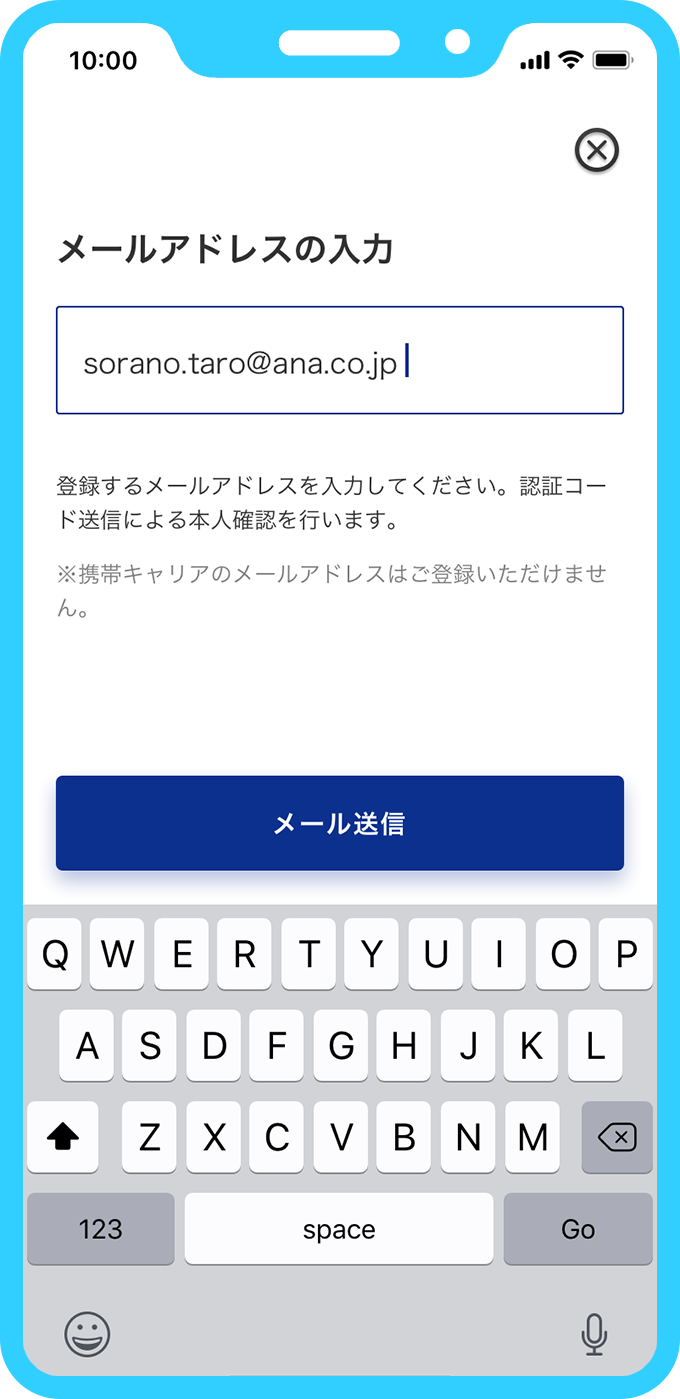
Task: Tap the email address input field
Action: click(340, 360)
